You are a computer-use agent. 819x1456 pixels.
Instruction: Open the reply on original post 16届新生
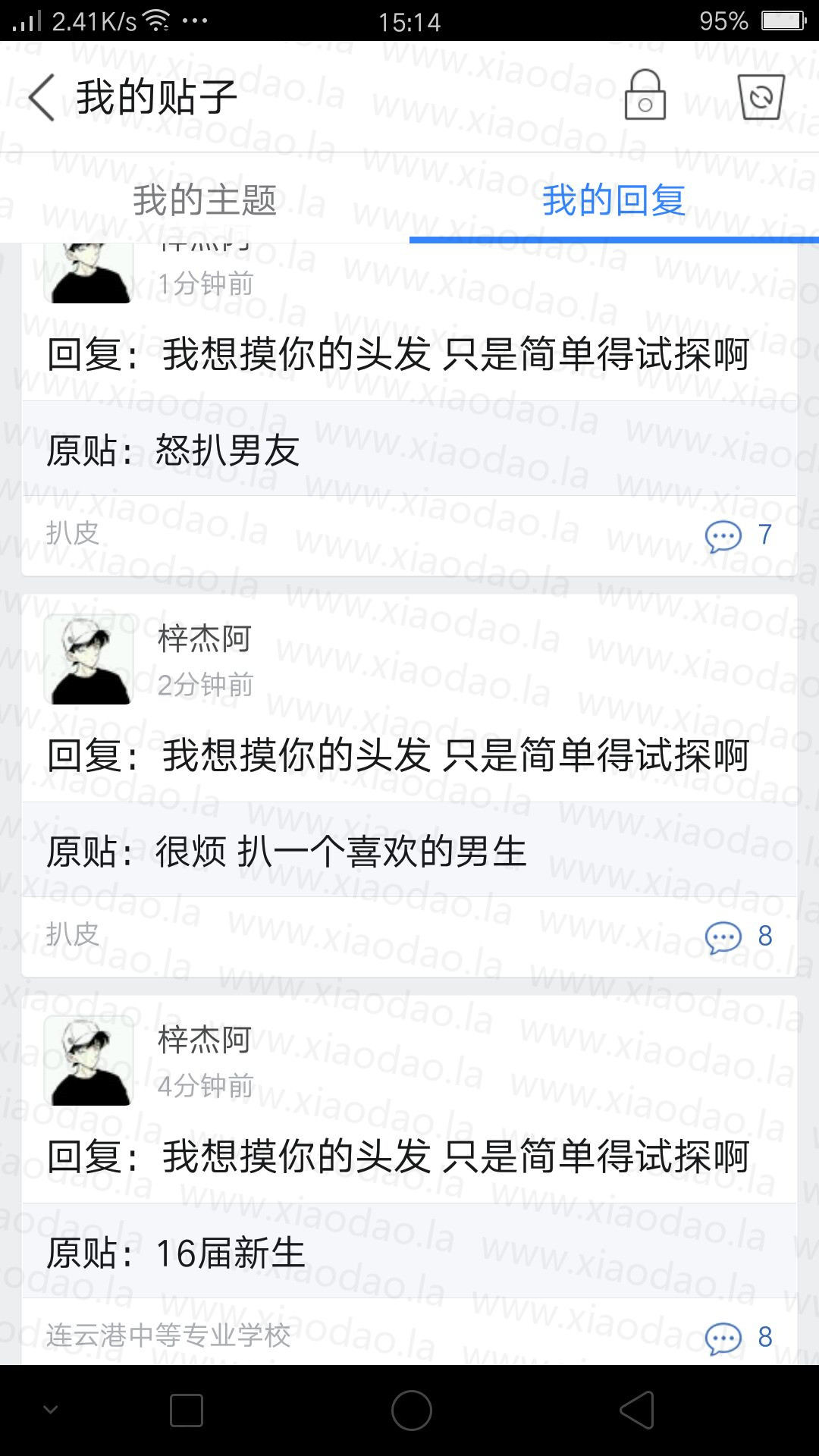click(x=409, y=1251)
